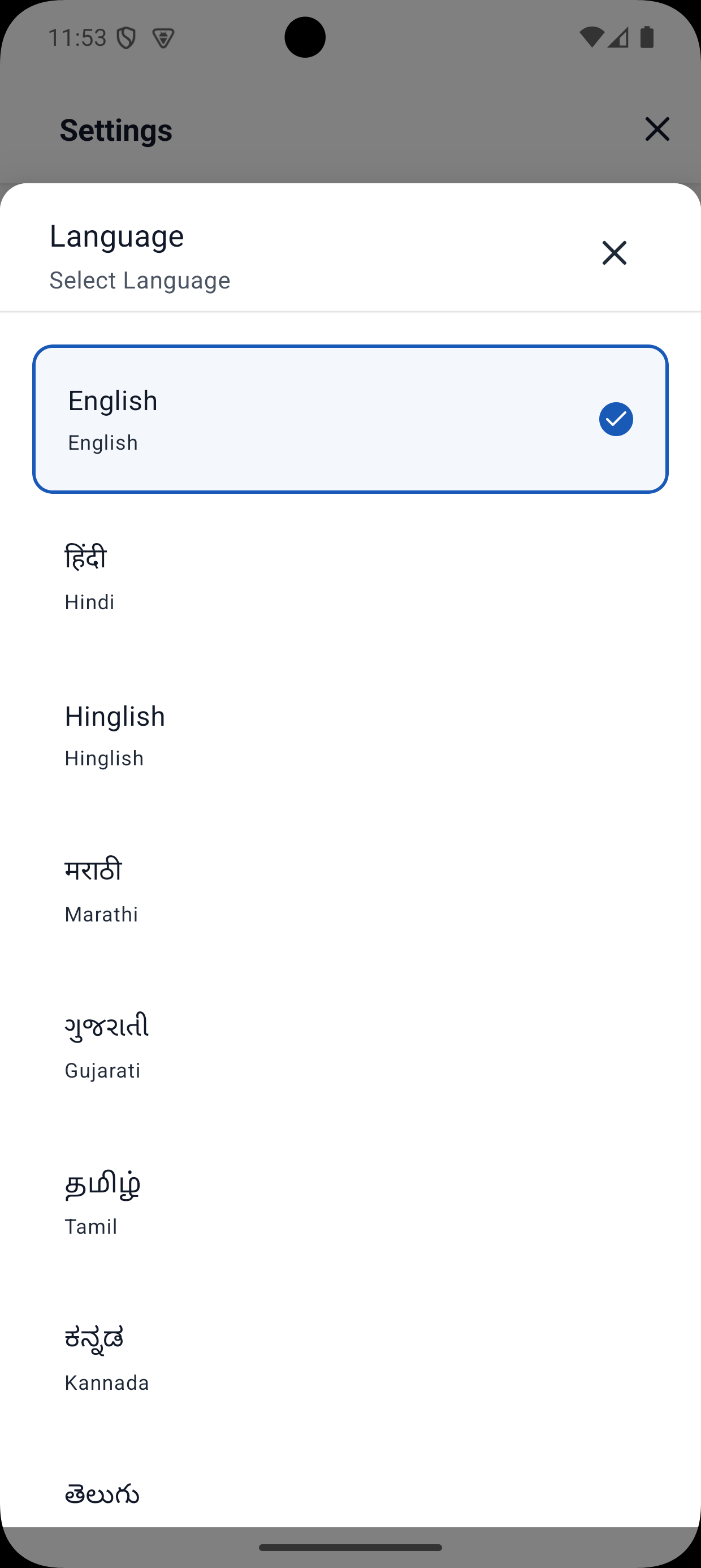Viewport: 701px width, 1568px height.
Task: Open the Settings menu title
Action: click(116, 129)
